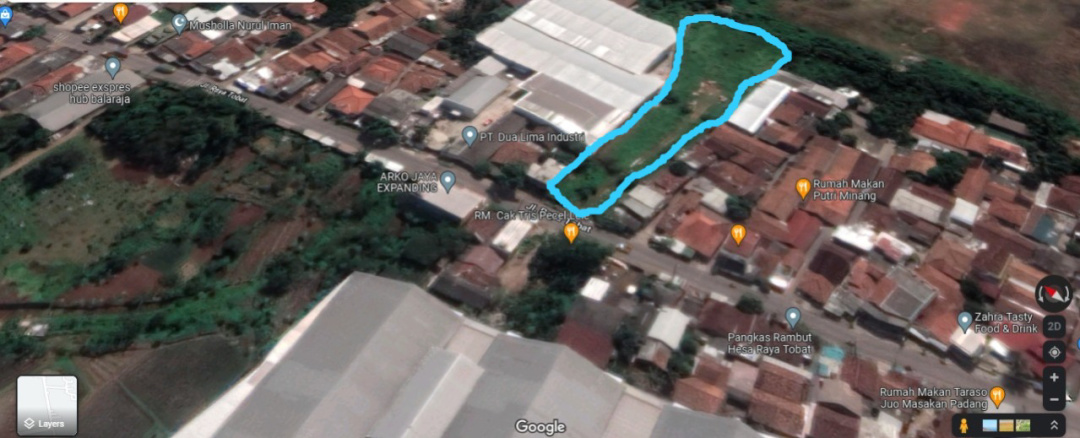Expand the imagery strip chevron

click(x=1054, y=425)
